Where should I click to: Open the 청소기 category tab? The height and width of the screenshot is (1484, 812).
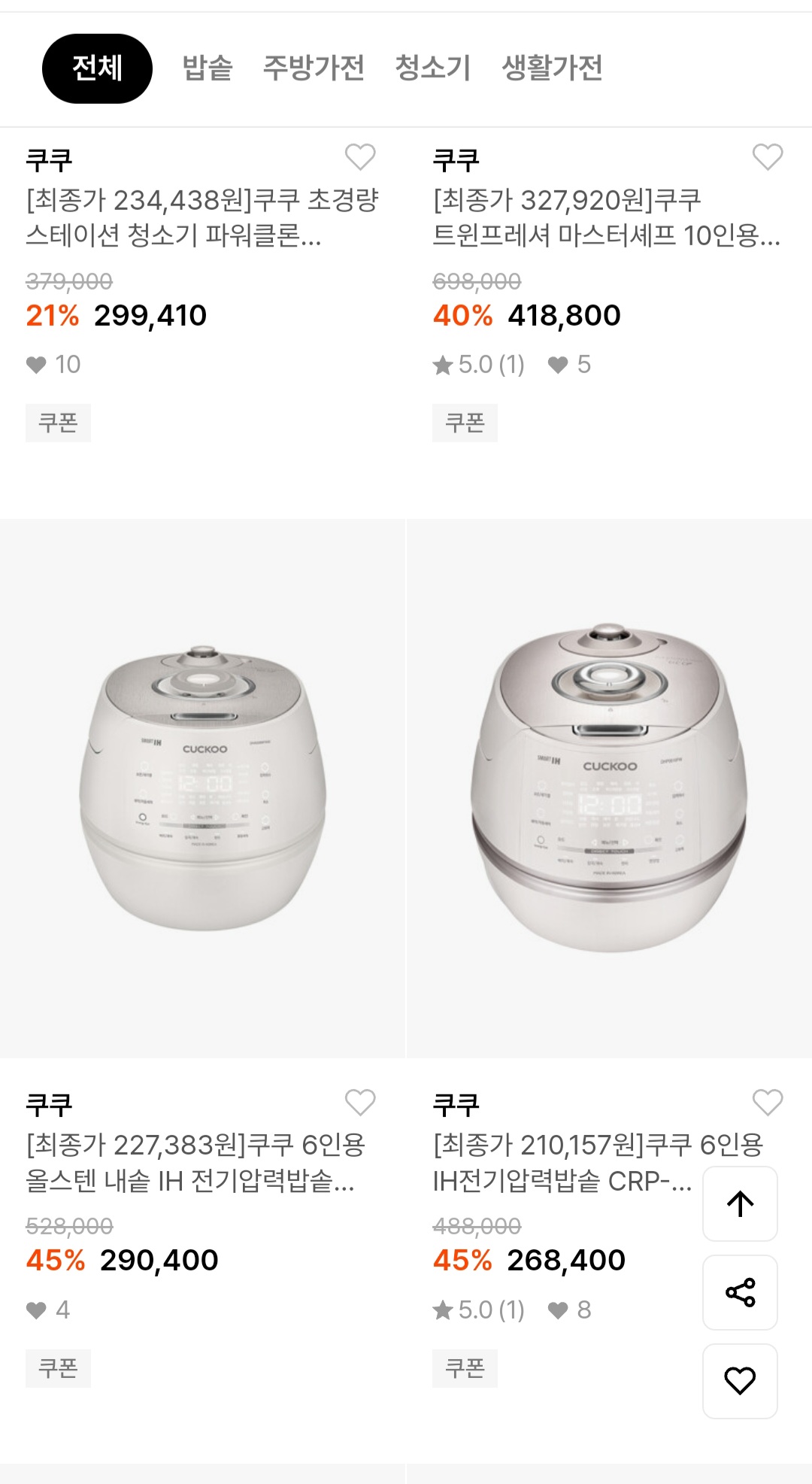432,68
